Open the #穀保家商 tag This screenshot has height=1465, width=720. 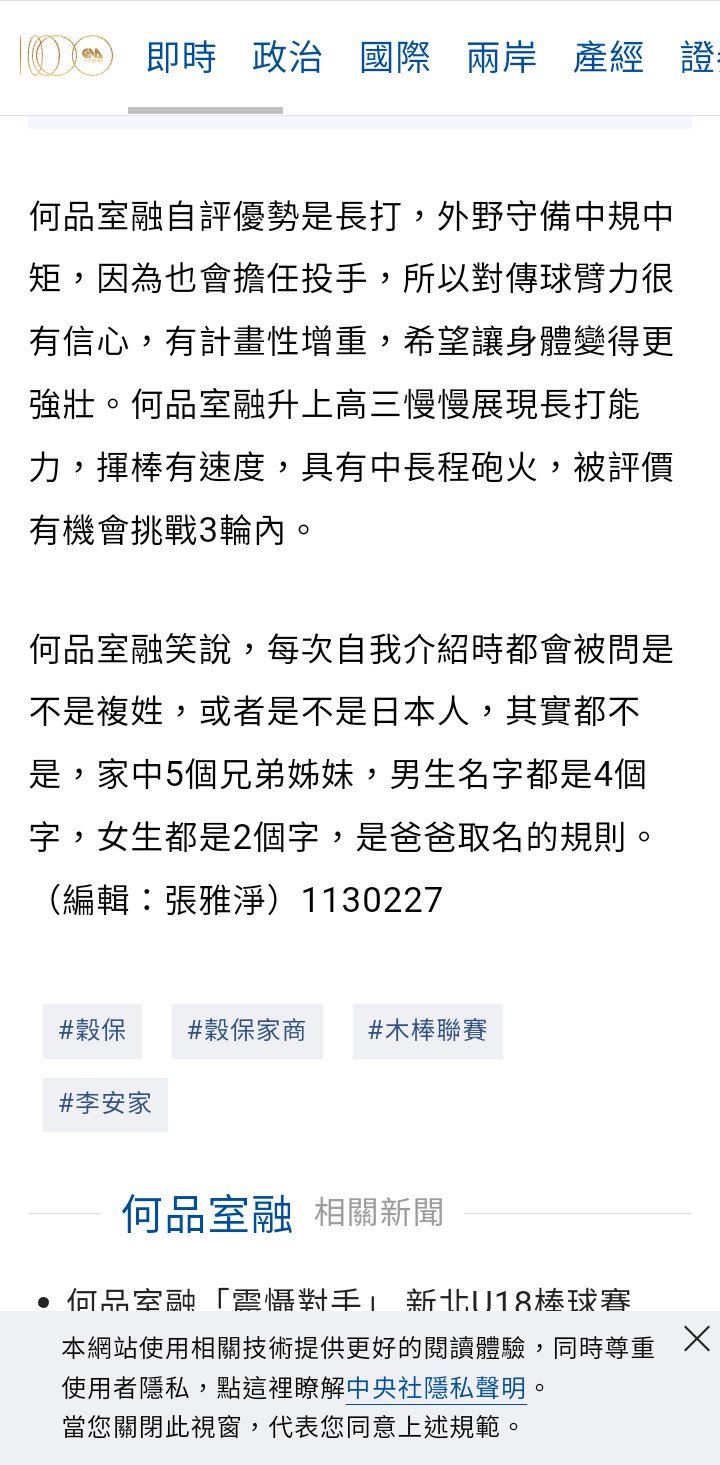(x=247, y=1031)
